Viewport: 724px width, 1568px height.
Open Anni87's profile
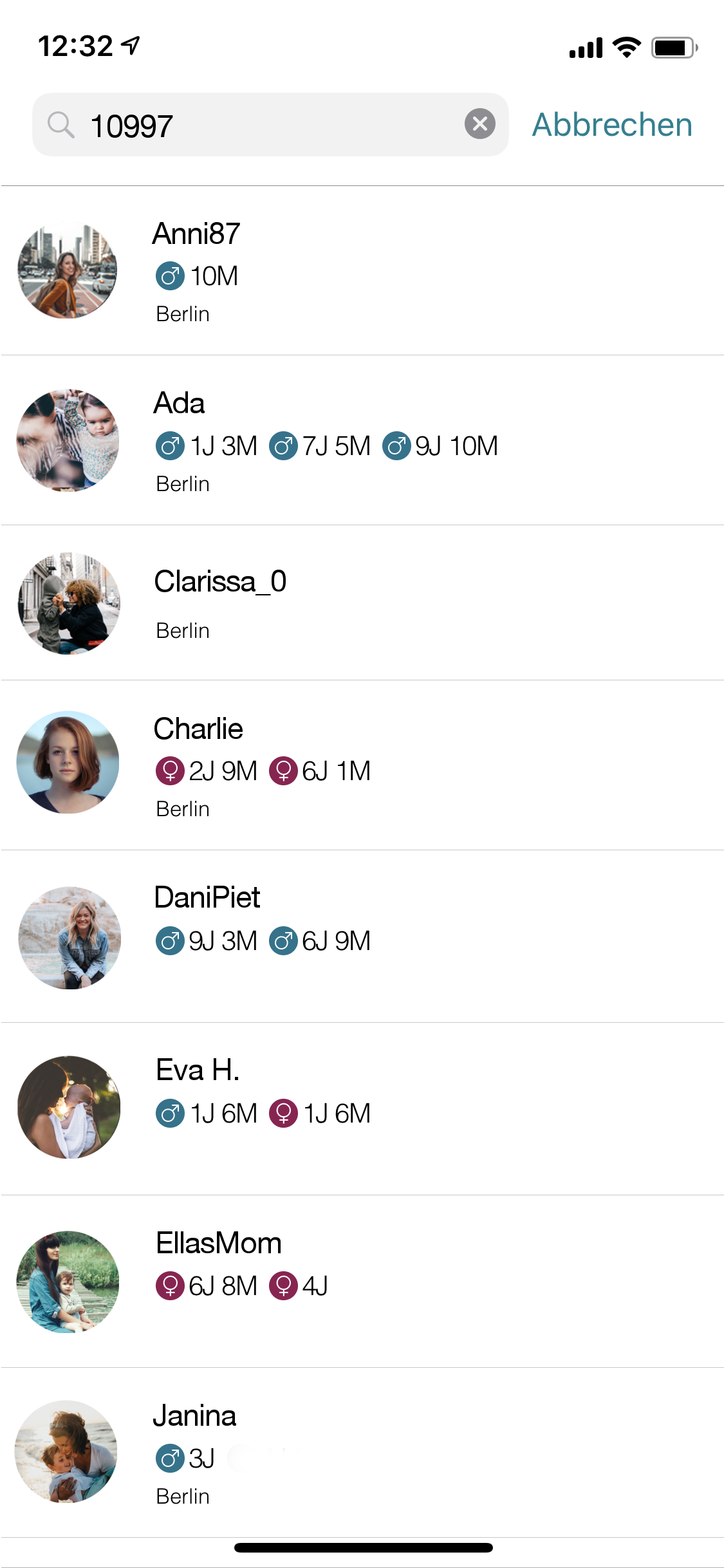(x=362, y=271)
